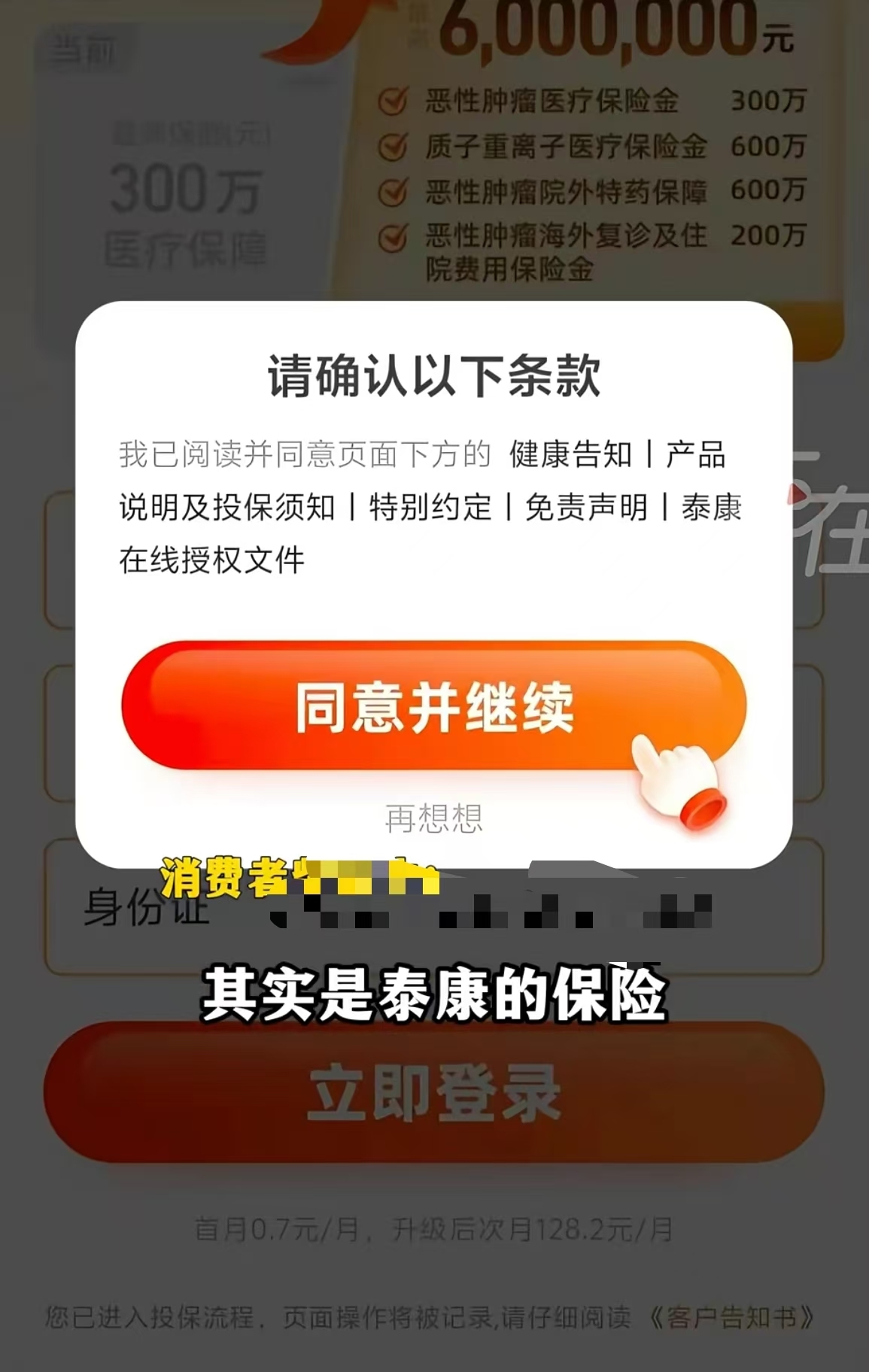Viewport: 869px width, 1372px height.
Task: Dismiss the dialog with 再想想
Action: click(x=433, y=818)
